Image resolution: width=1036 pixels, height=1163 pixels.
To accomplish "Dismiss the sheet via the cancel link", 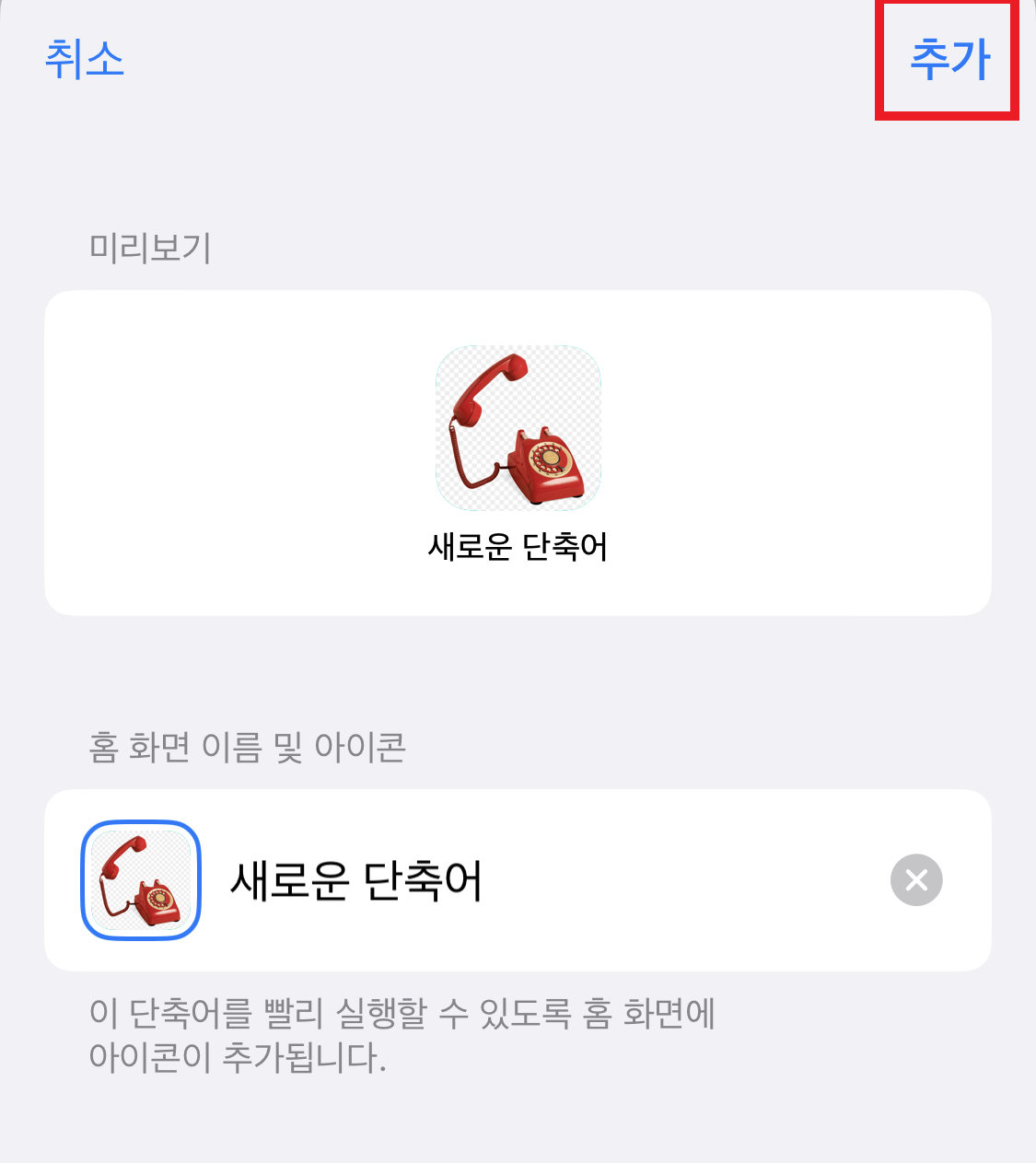I will 83,61.
